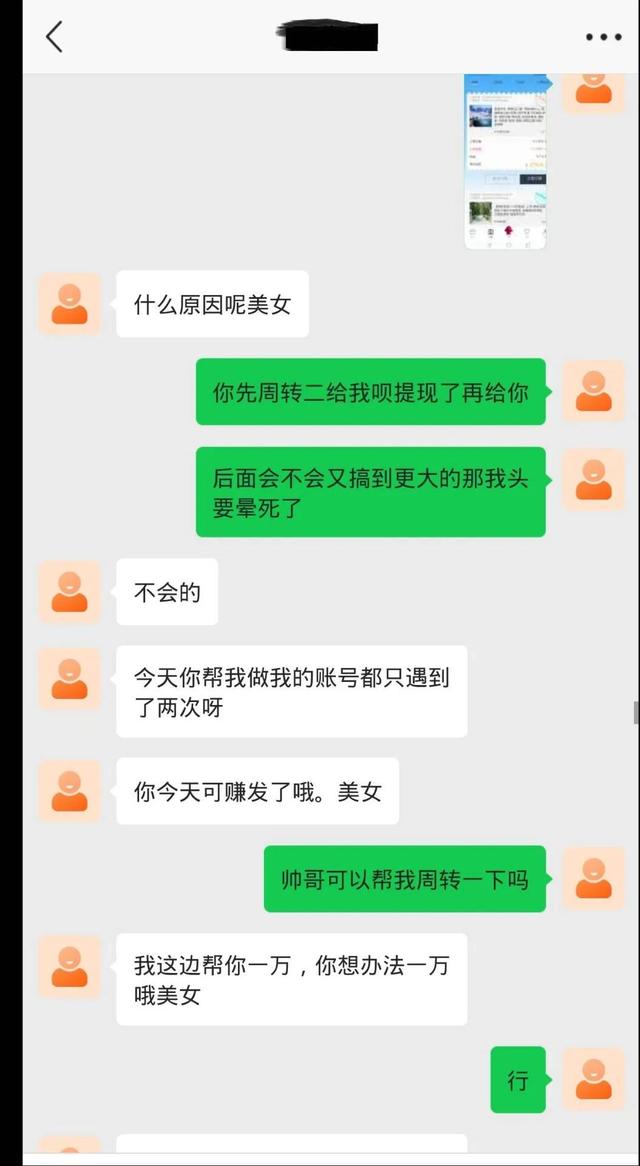
Task: Open the three-dot more options menu
Action: [x=603, y=37]
